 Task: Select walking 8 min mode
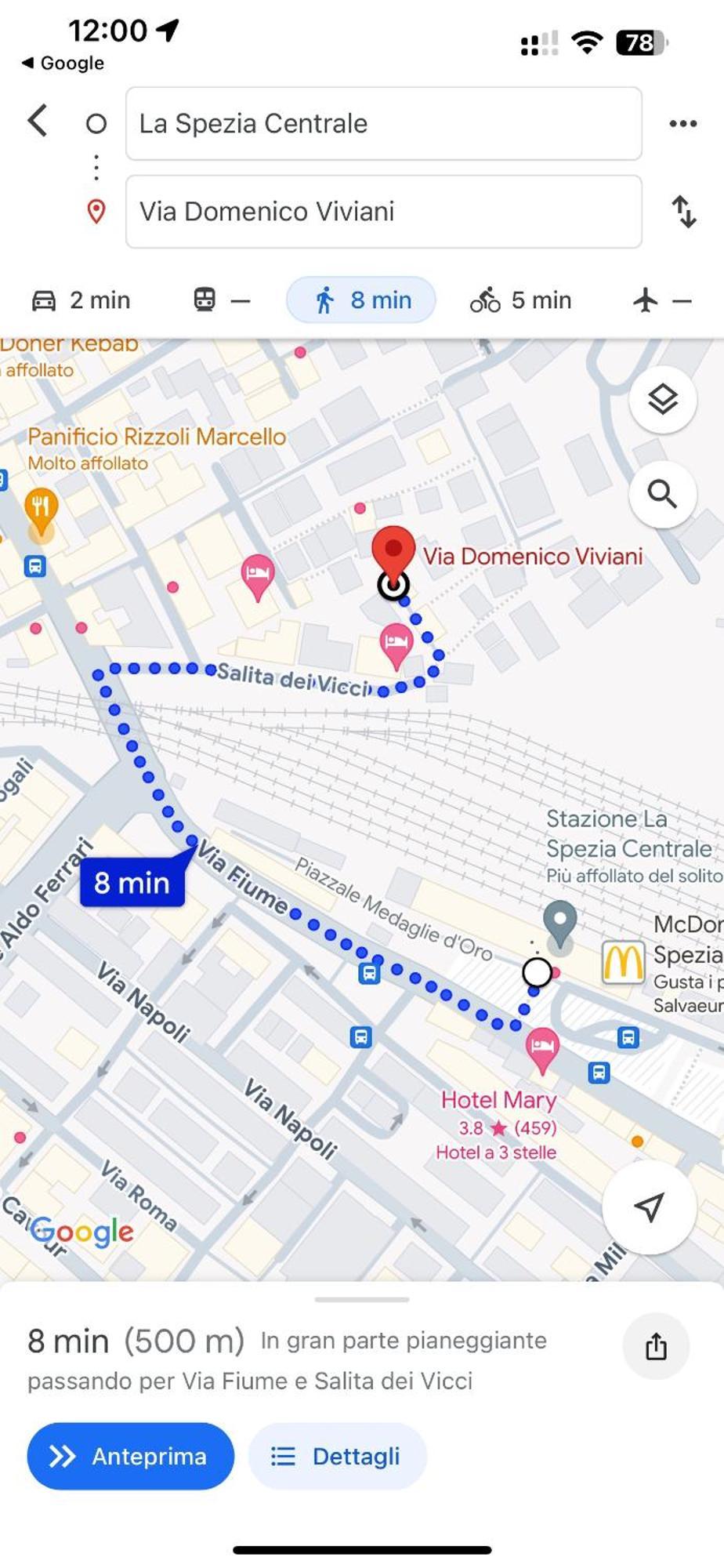coord(361,300)
